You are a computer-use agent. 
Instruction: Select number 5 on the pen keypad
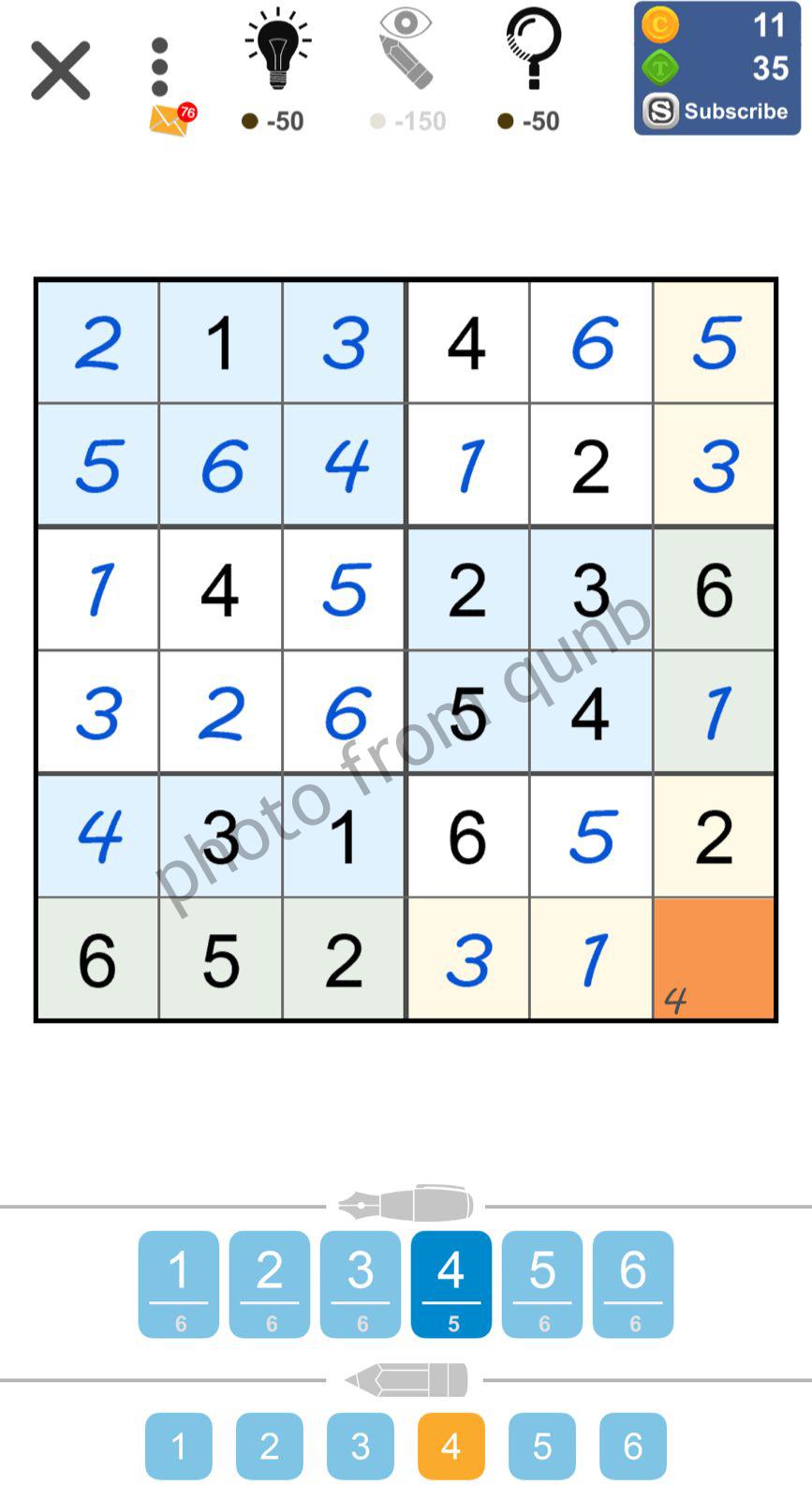[x=541, y=1283]
